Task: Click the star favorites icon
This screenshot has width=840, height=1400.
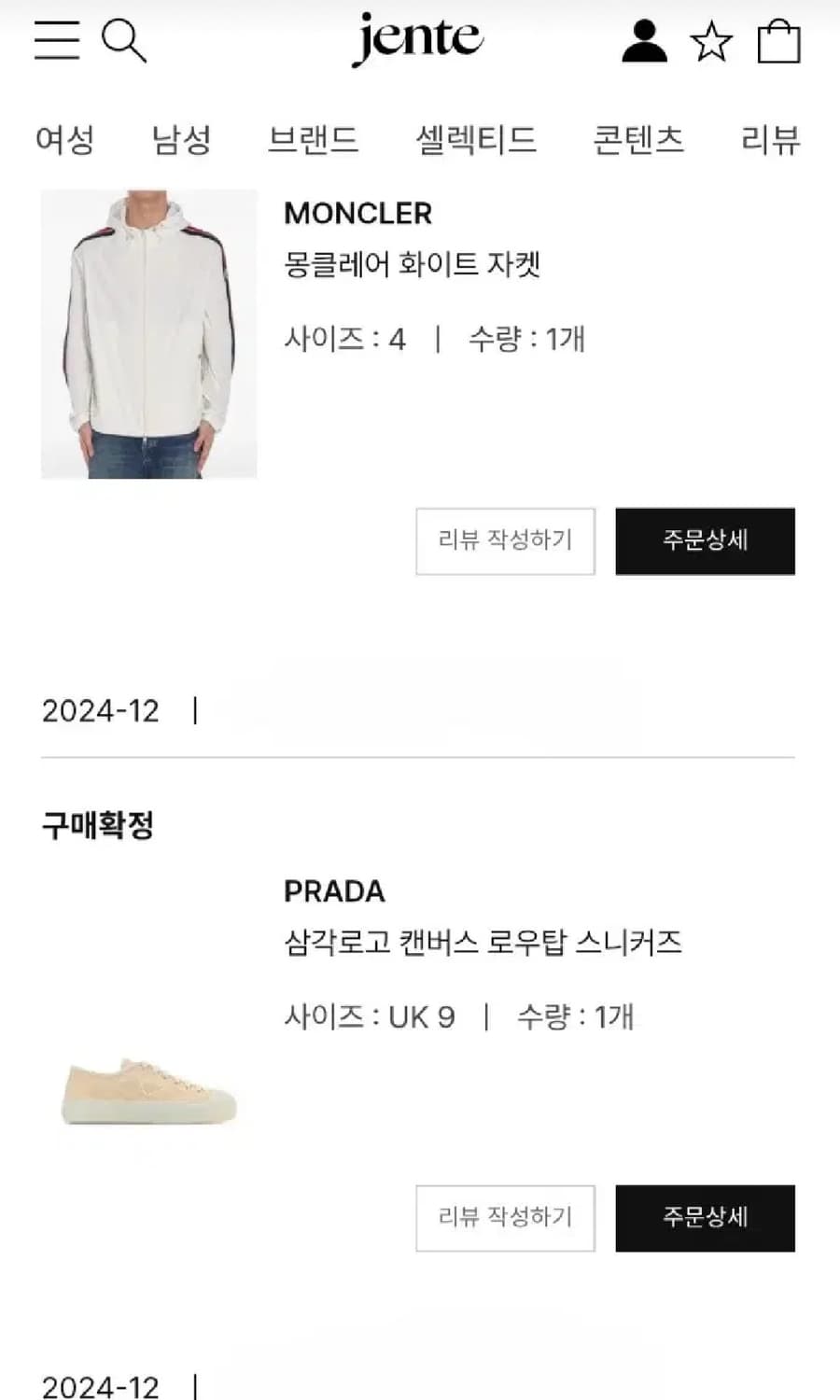Action: [x=712, y=41]
